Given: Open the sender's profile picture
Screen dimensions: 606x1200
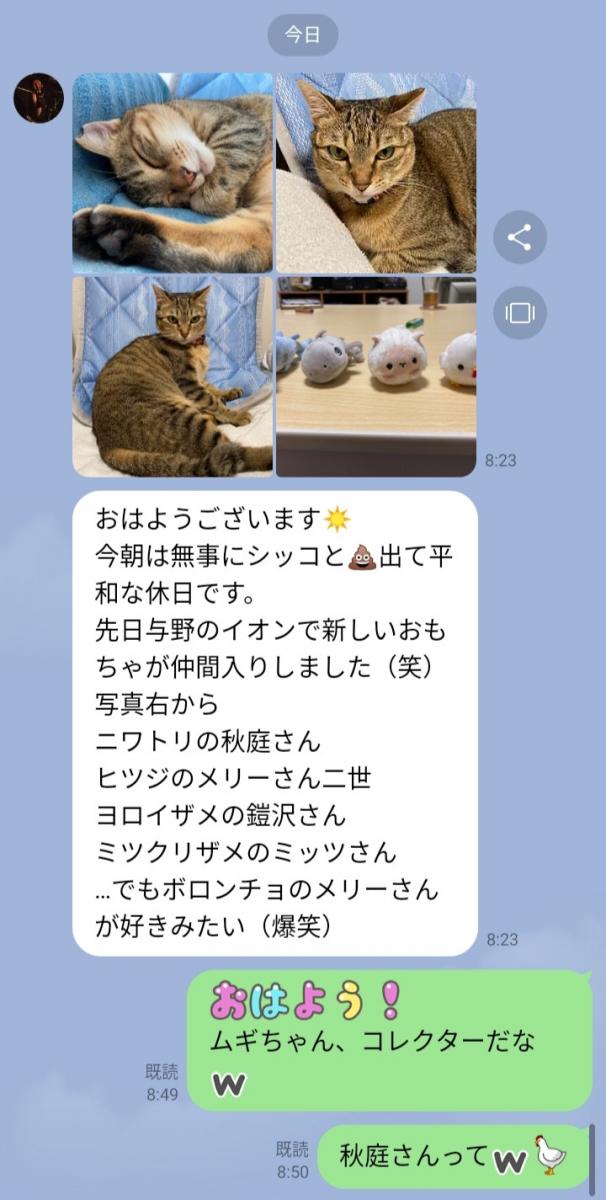Looking at the screenshot, I should 38,98.
